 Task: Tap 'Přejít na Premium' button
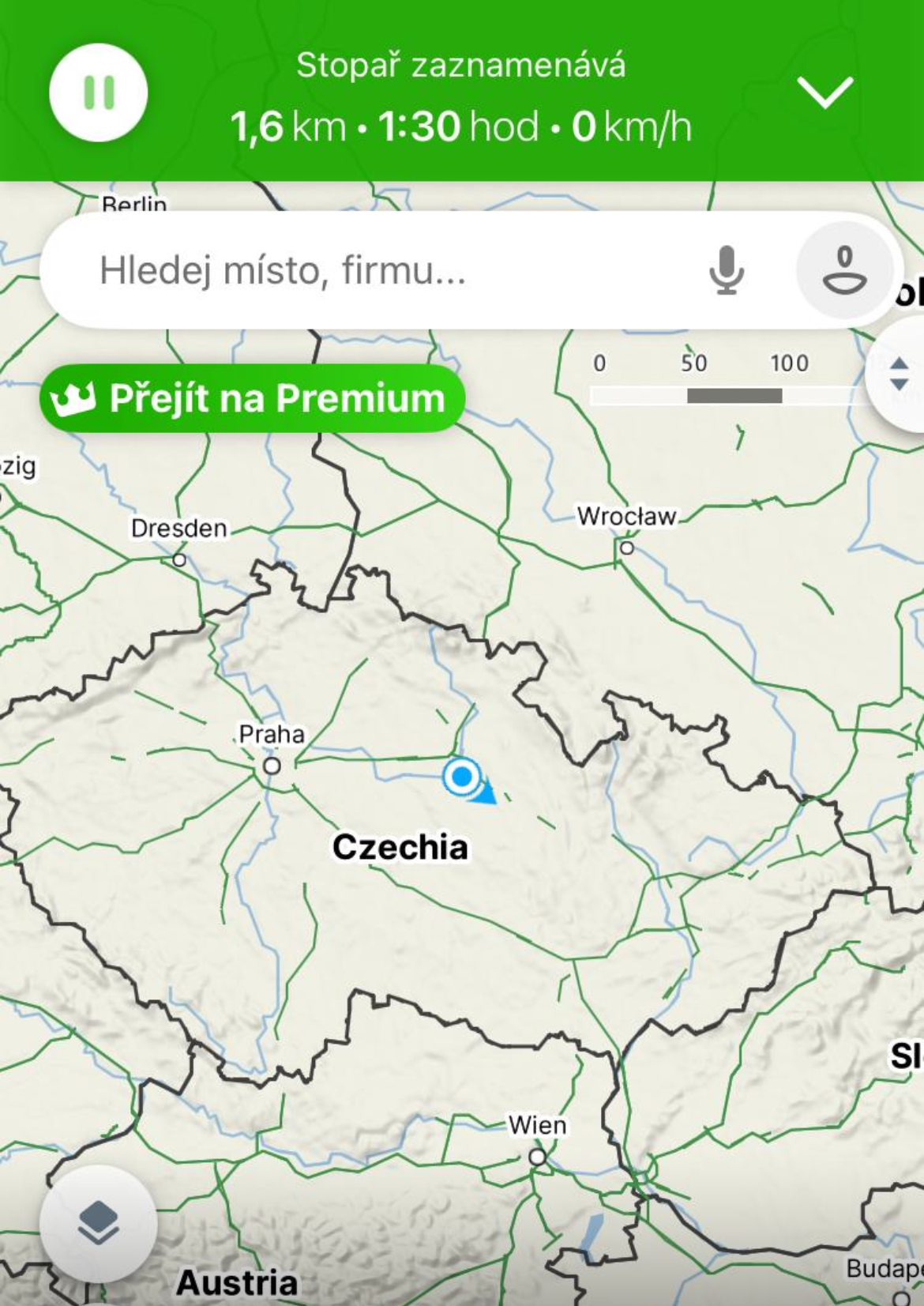(x=253, y=397)
